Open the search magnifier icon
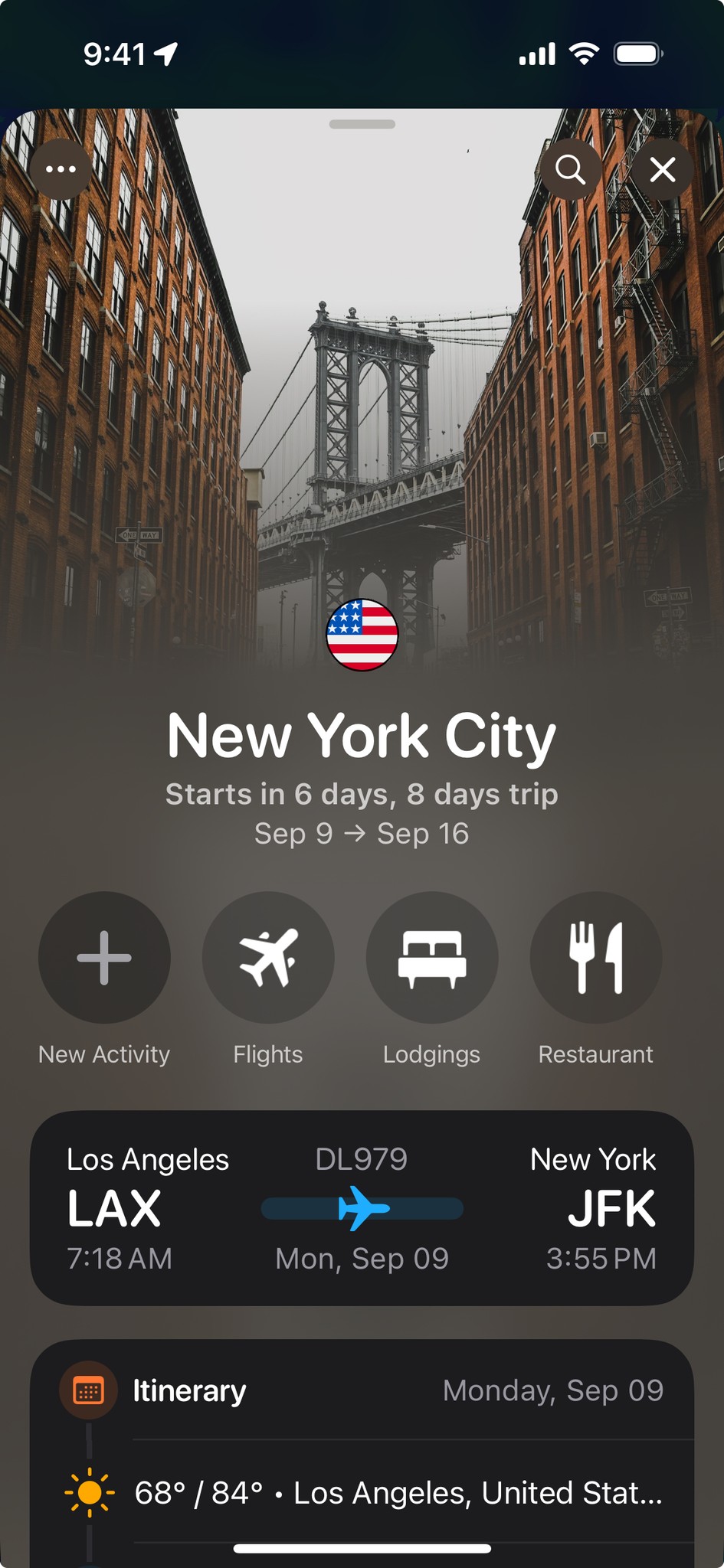724x1568 pixels. click(572, 169)
